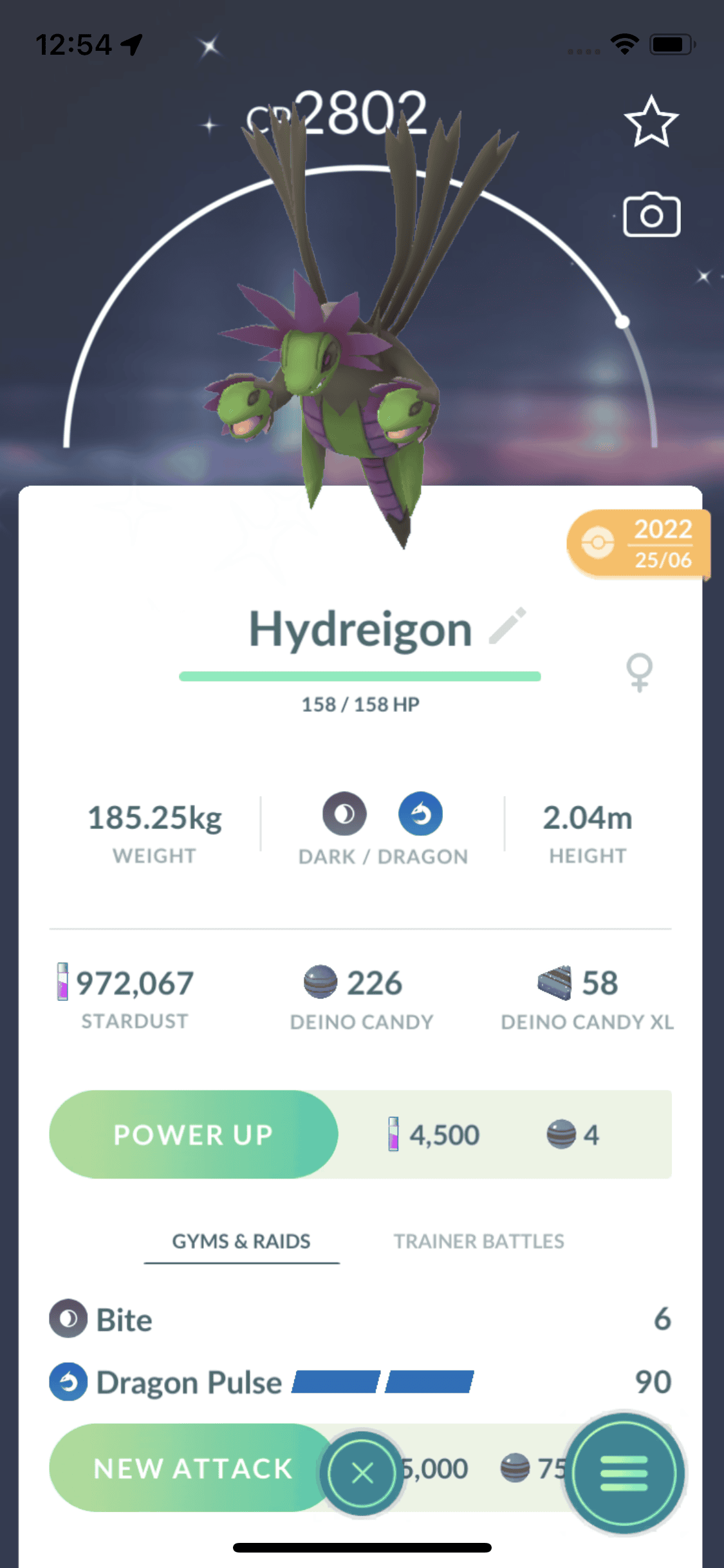This screenshot has height=1568, width=724.
Task: Tap the New Attack button
Action: (187, 1468)
